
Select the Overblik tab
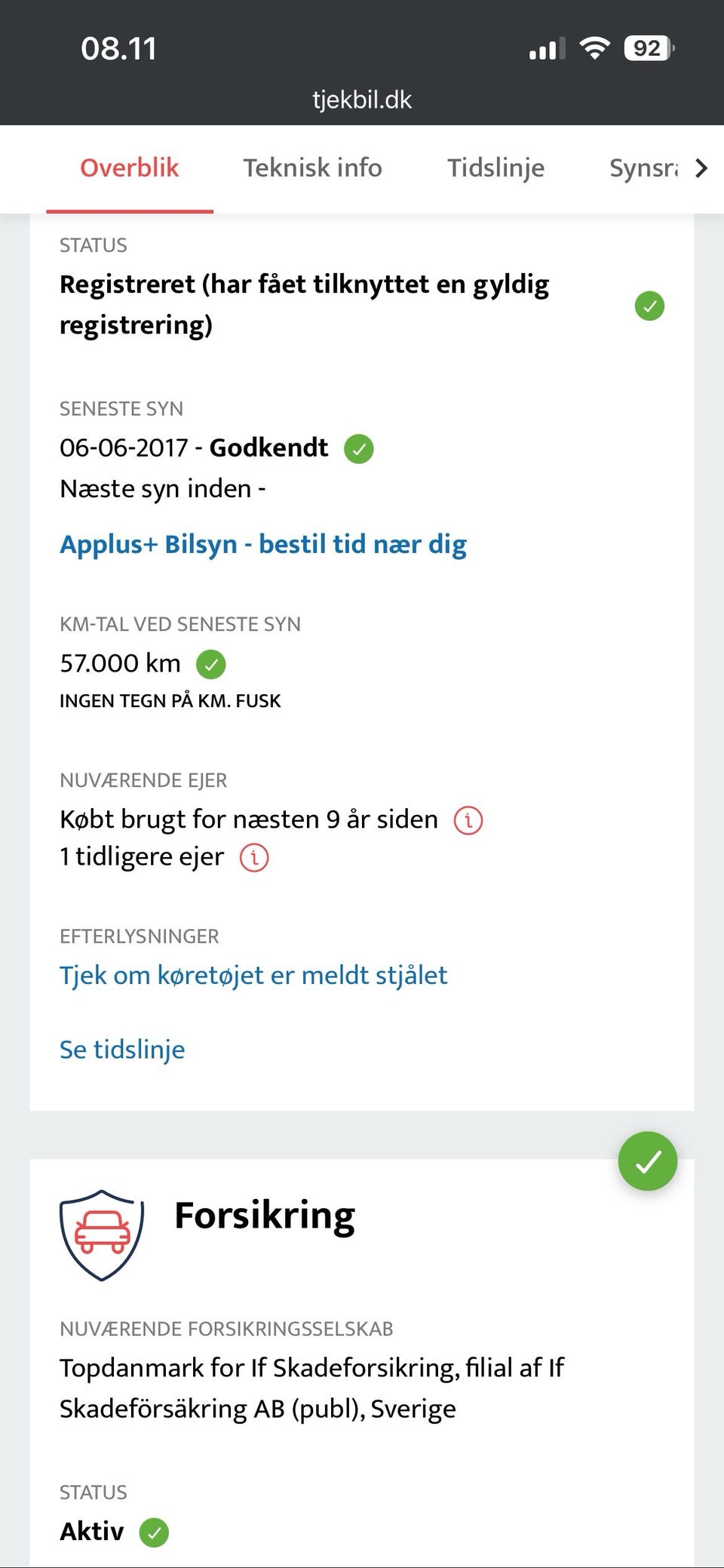pos(130,168)
